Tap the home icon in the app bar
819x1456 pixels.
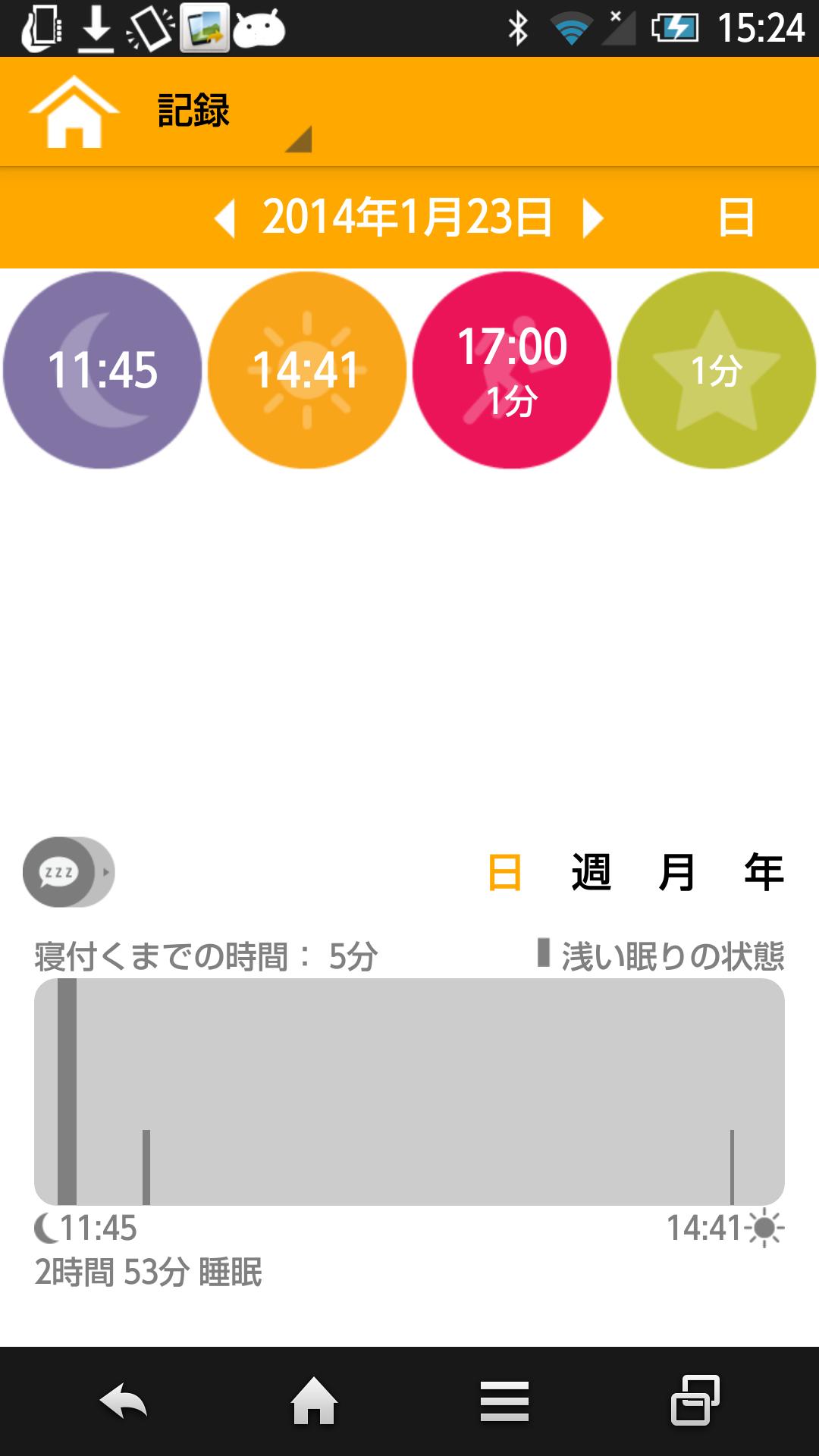[74, 111]
